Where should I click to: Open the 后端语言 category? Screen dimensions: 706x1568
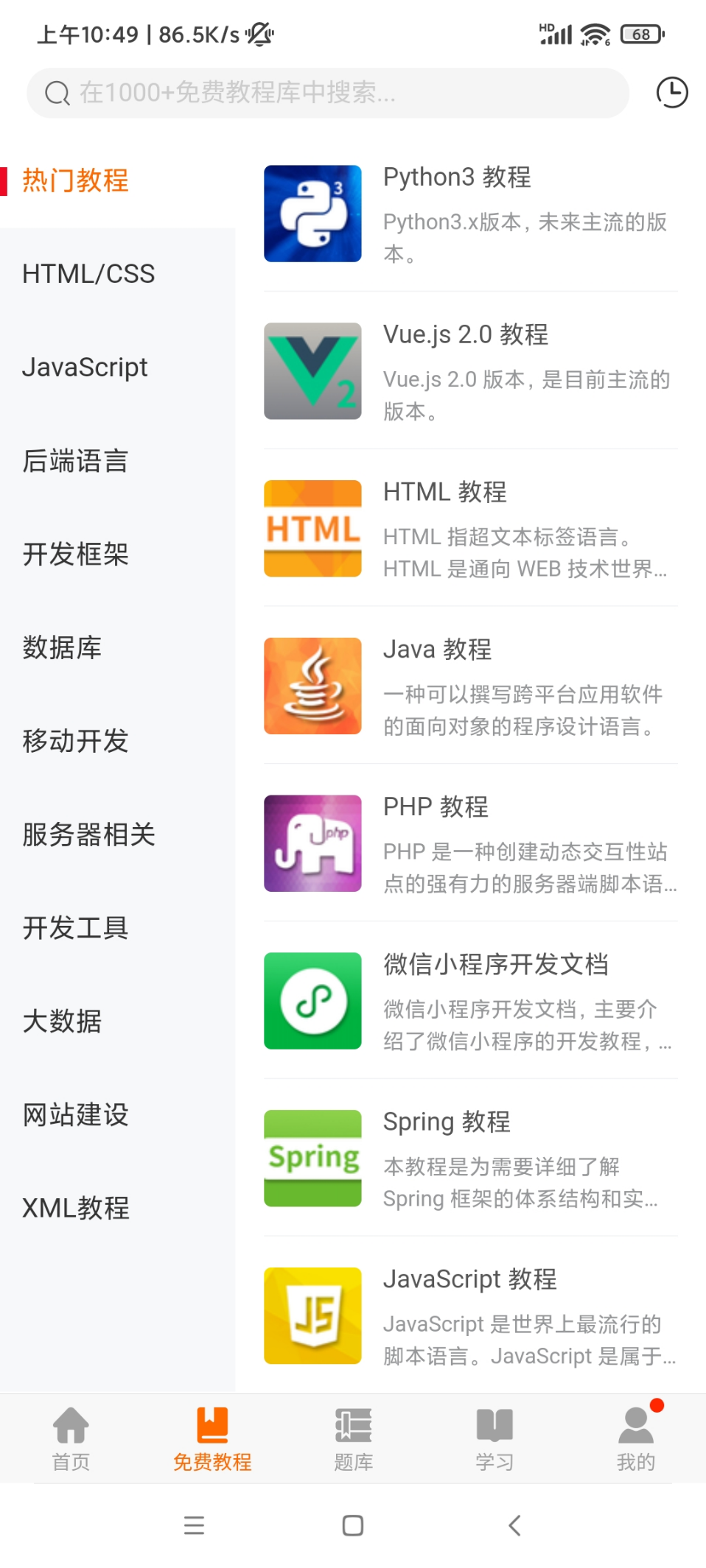click(x=75, y=461)
